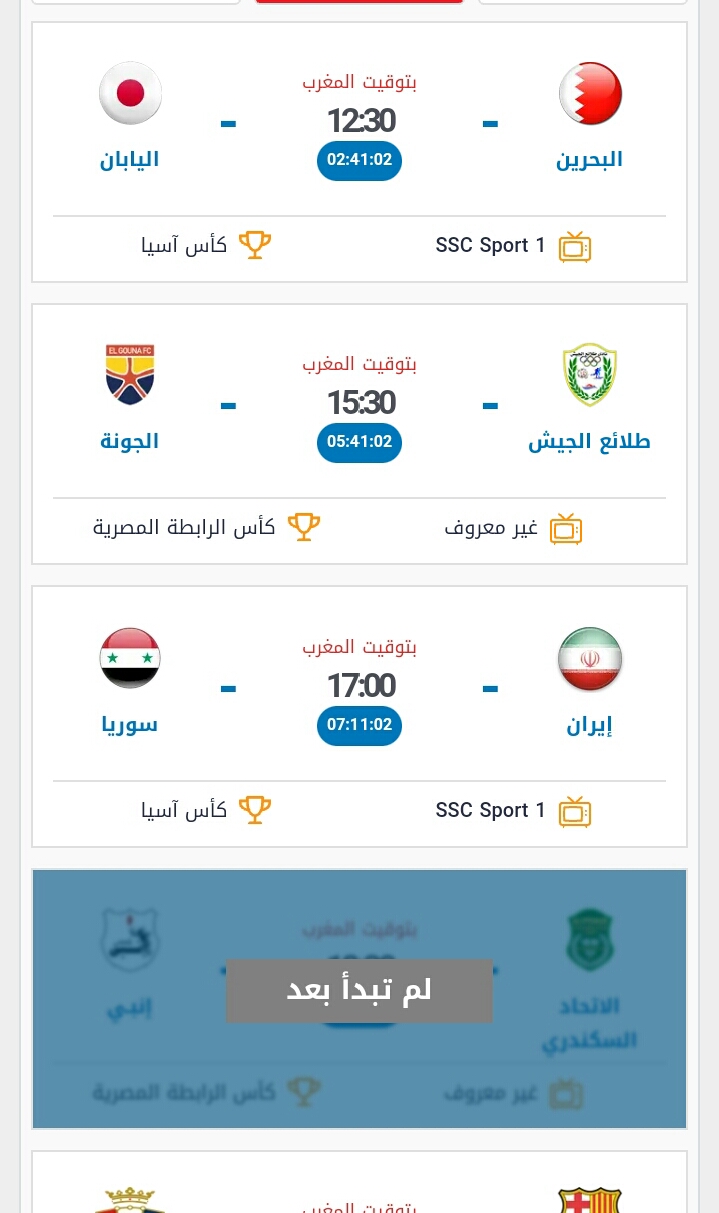Open the طلائع الجيش vs الجونة match

(x=359, y=434)
